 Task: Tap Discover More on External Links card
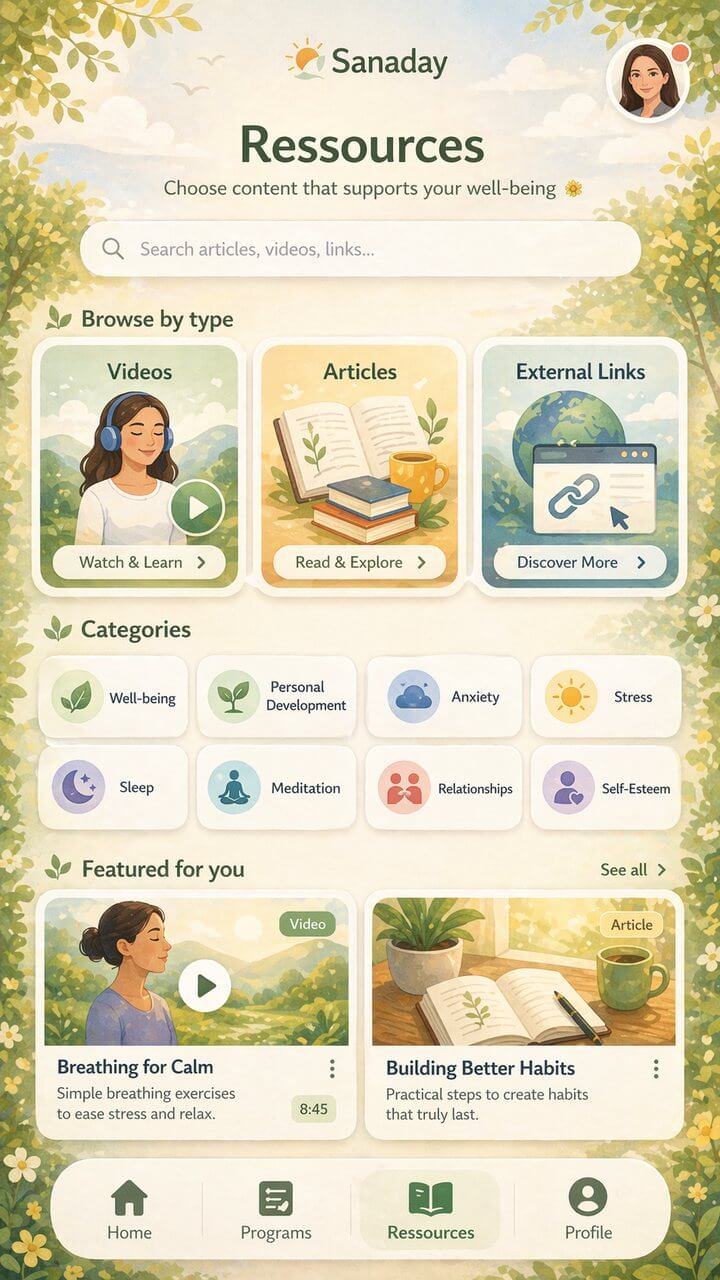(x=580, y=562)
